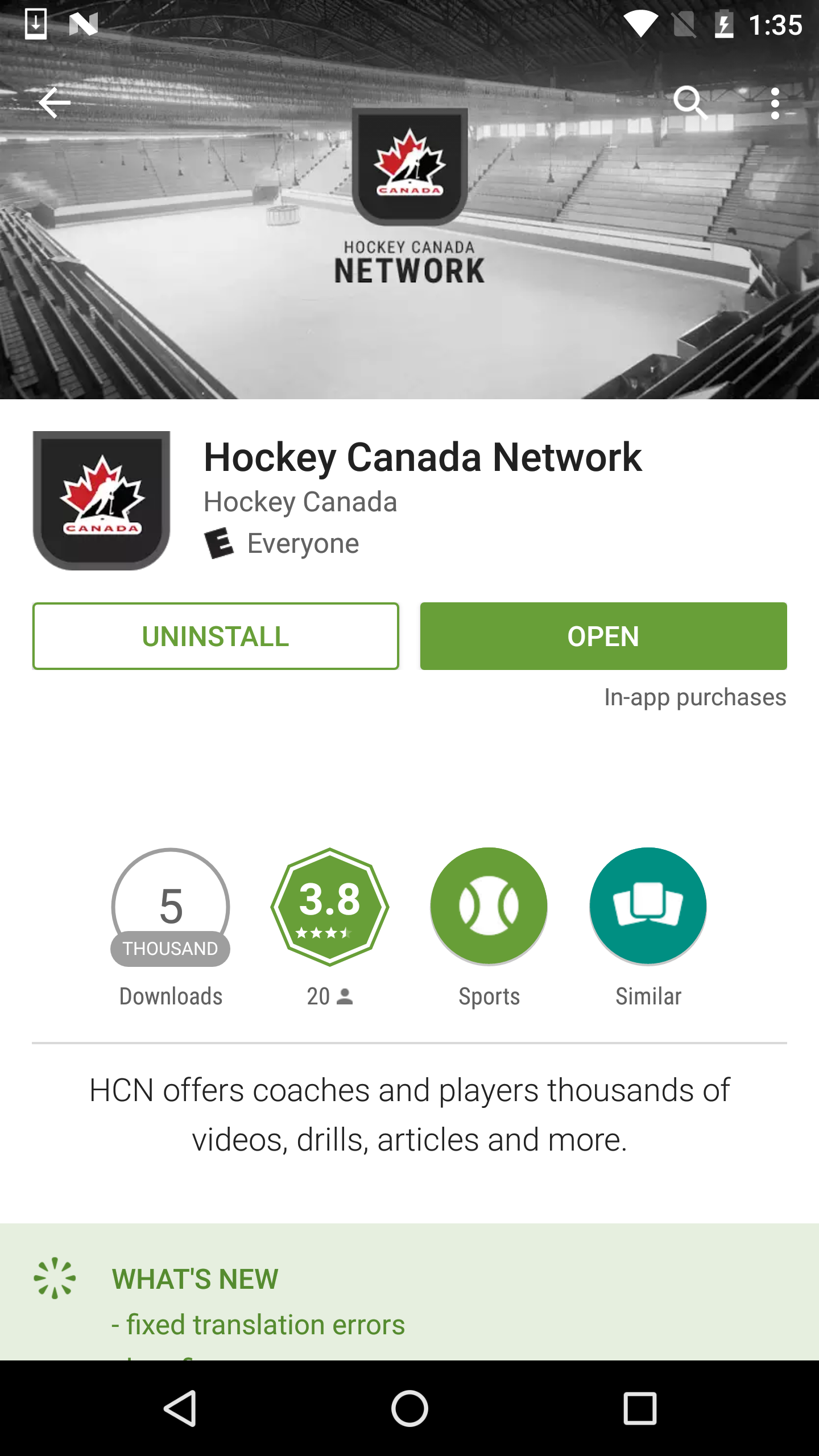The height and width of the screenshot is (1456, 819).
Task: View the Hockey Canada developer page
Action: pos(300,502)
